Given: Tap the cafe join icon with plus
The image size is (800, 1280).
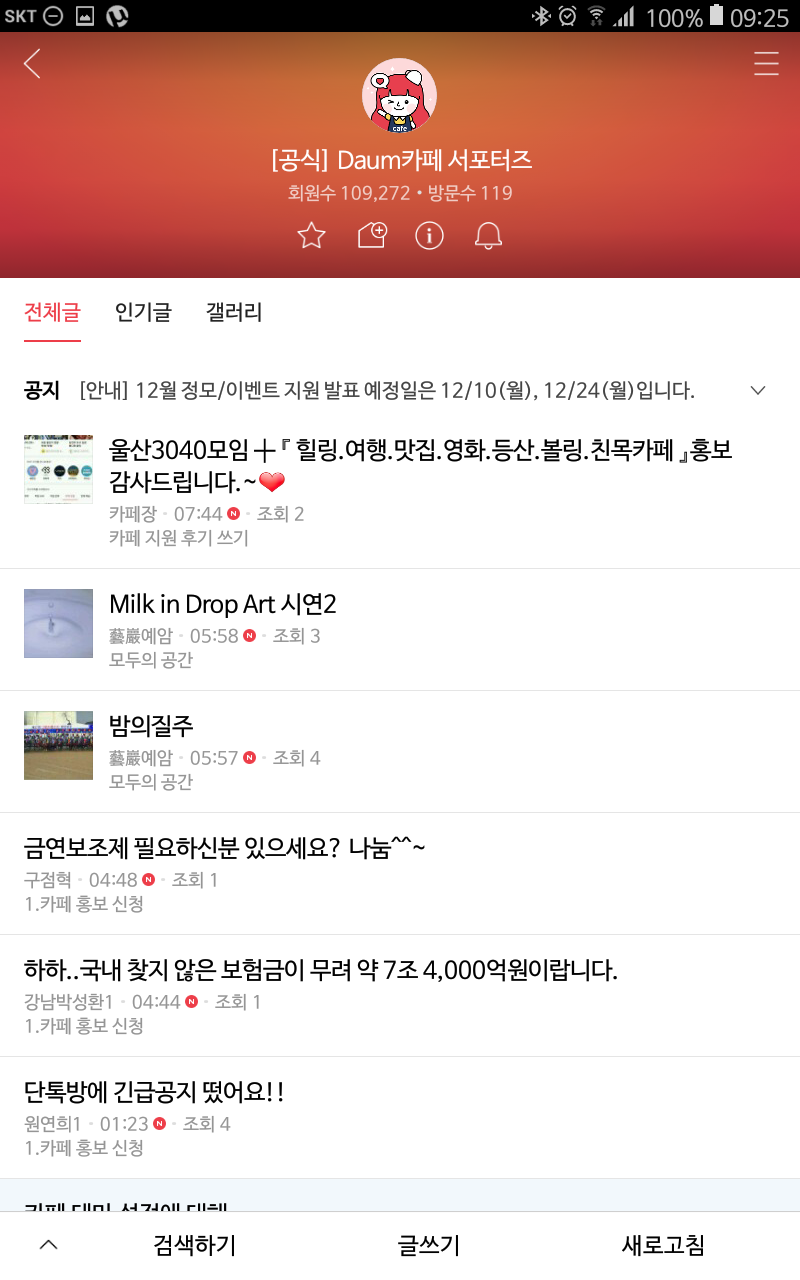Looking at the screenshot, I should (x=371, y=236).
